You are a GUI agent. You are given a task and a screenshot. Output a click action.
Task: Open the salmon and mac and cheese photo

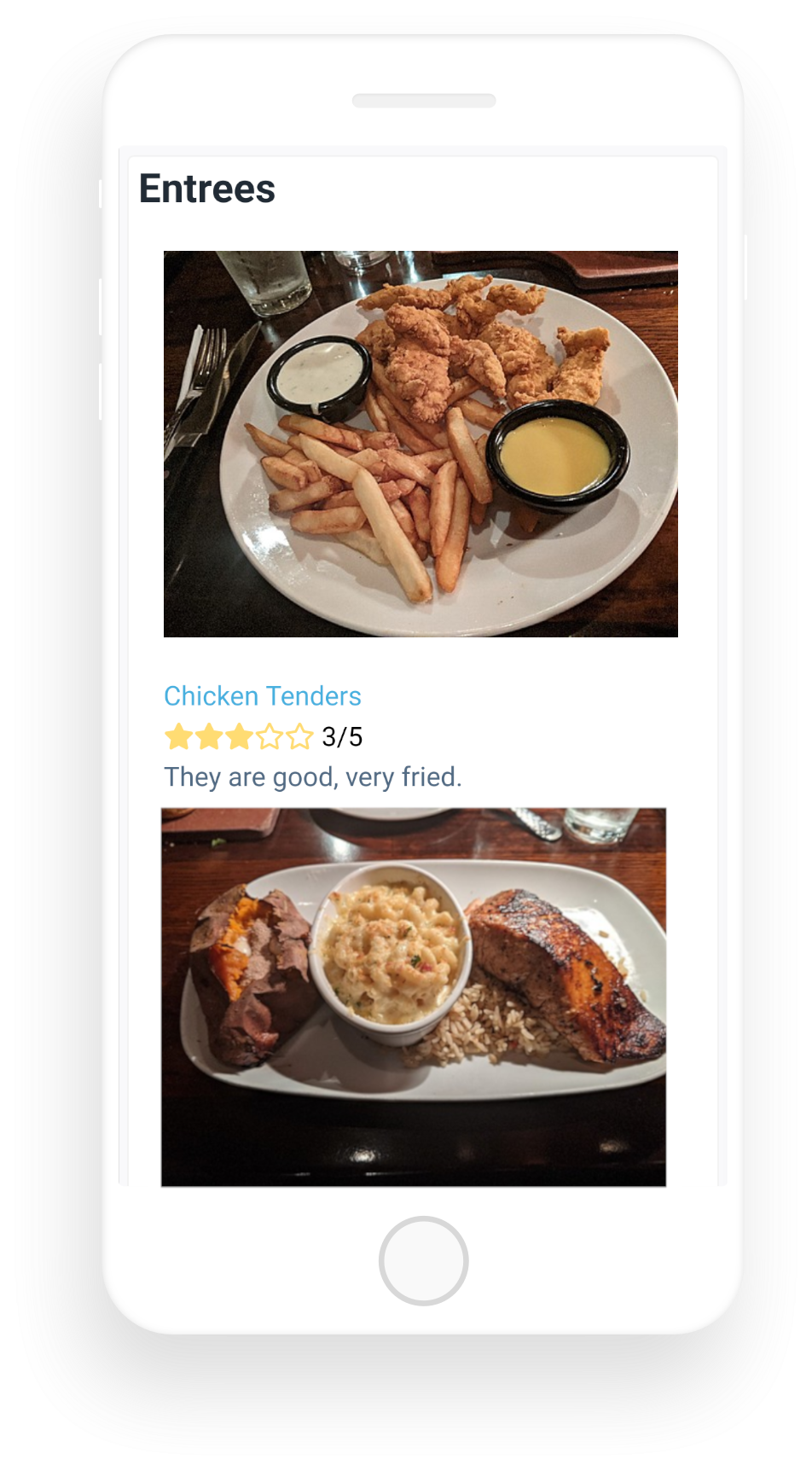[x=414, y=997]
